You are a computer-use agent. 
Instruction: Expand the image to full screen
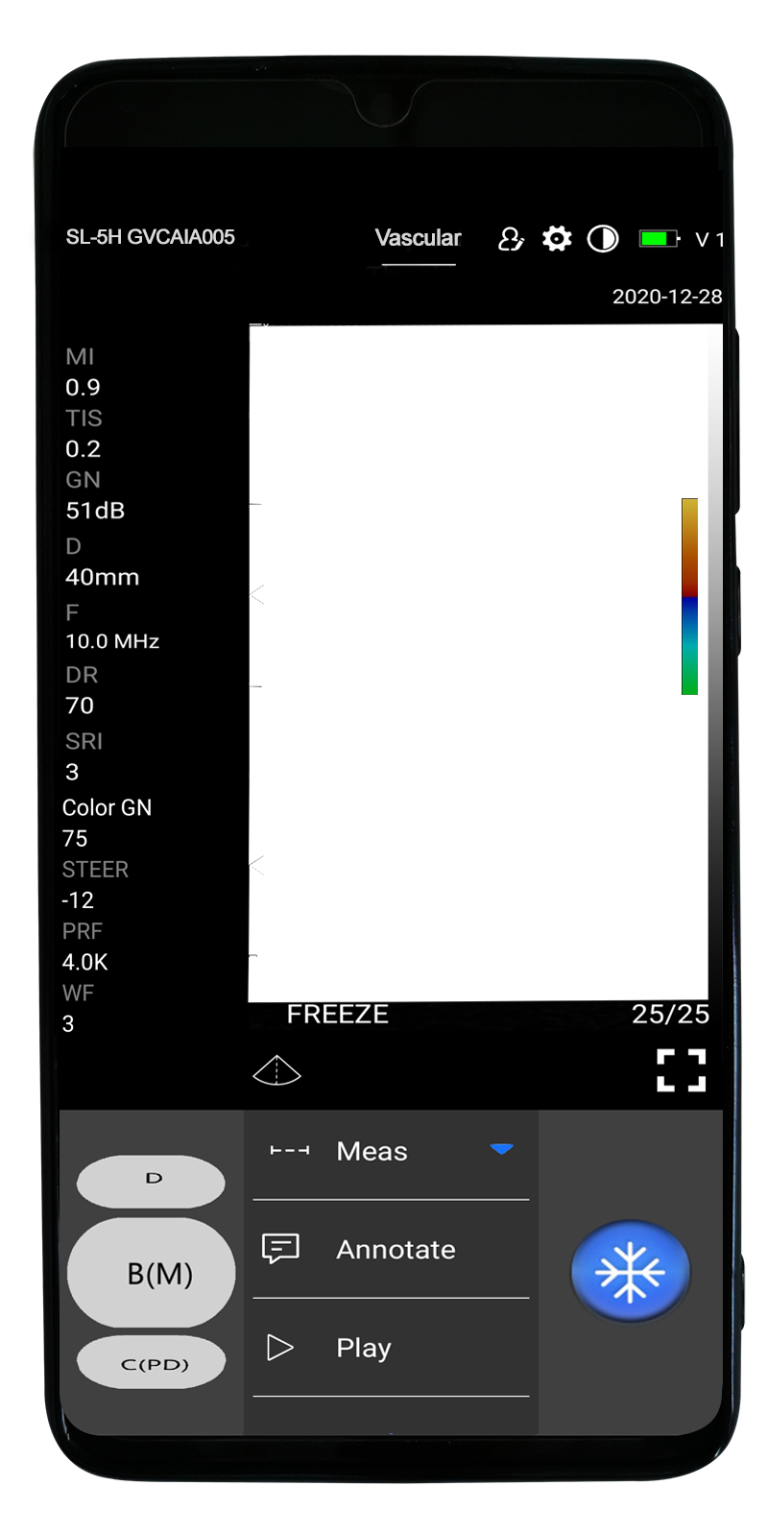(x=681, y=1070)
